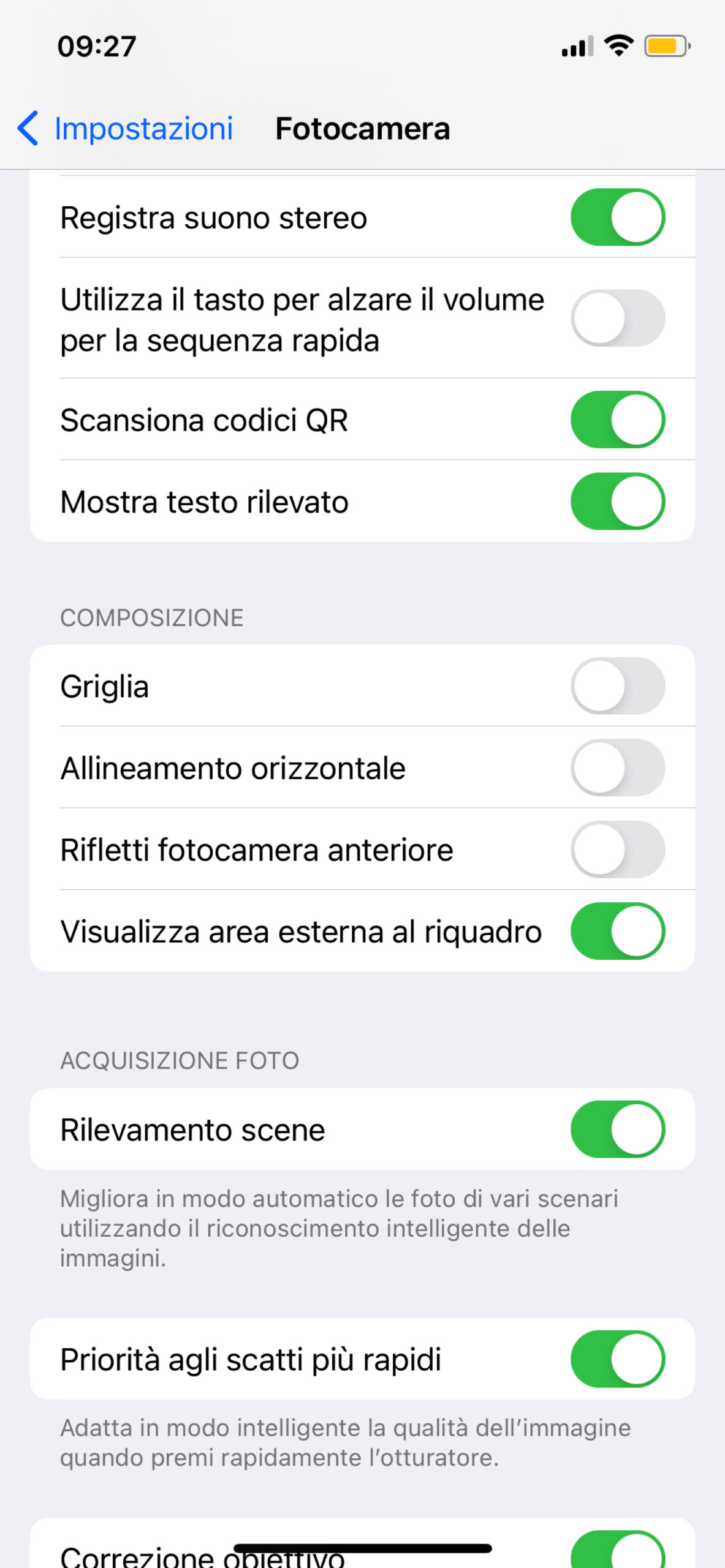
Task: Enable Allineamento orizzontale
Action: tap(617, 767)
